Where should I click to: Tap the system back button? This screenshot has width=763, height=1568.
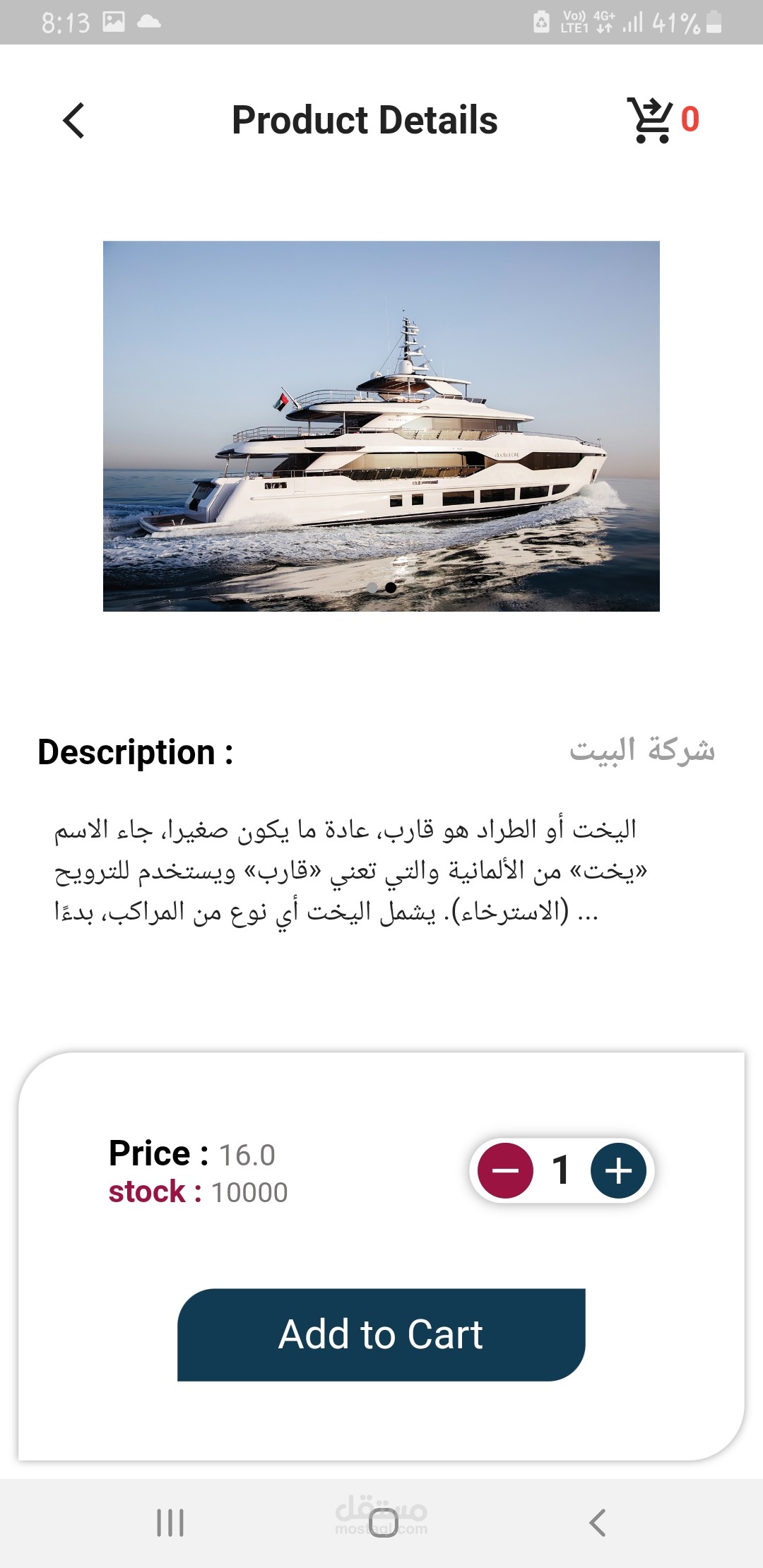[597, 1523]
